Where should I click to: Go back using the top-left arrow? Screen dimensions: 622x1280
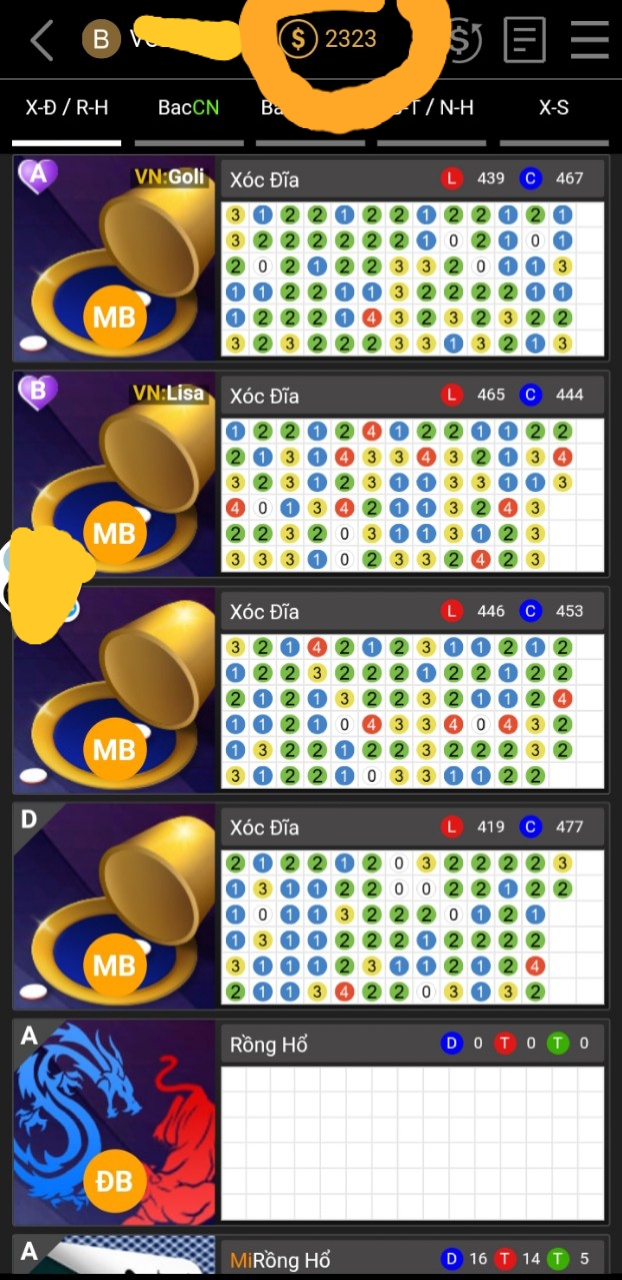(x=41, y=40)
